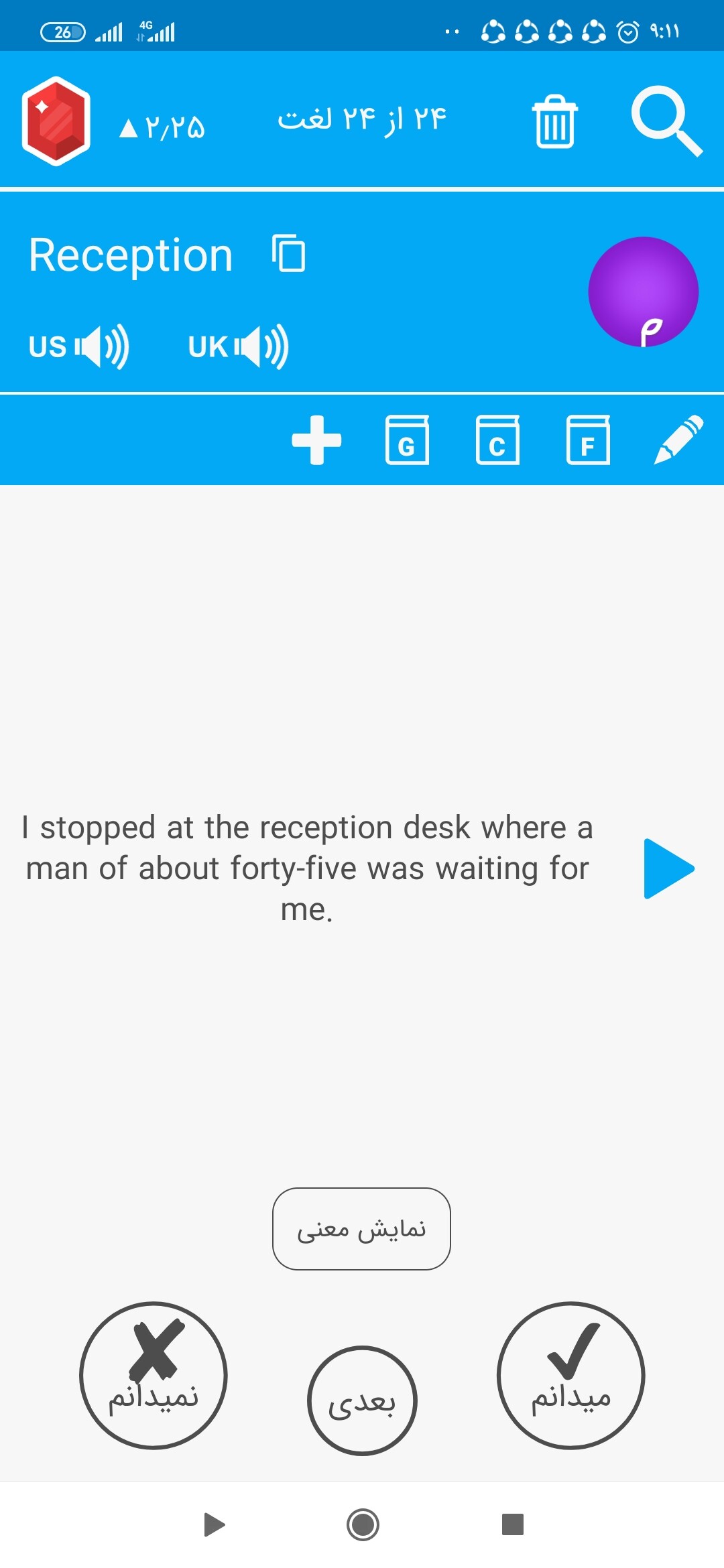Mark word as نمیدانم (don't know)

point(154,1376)
